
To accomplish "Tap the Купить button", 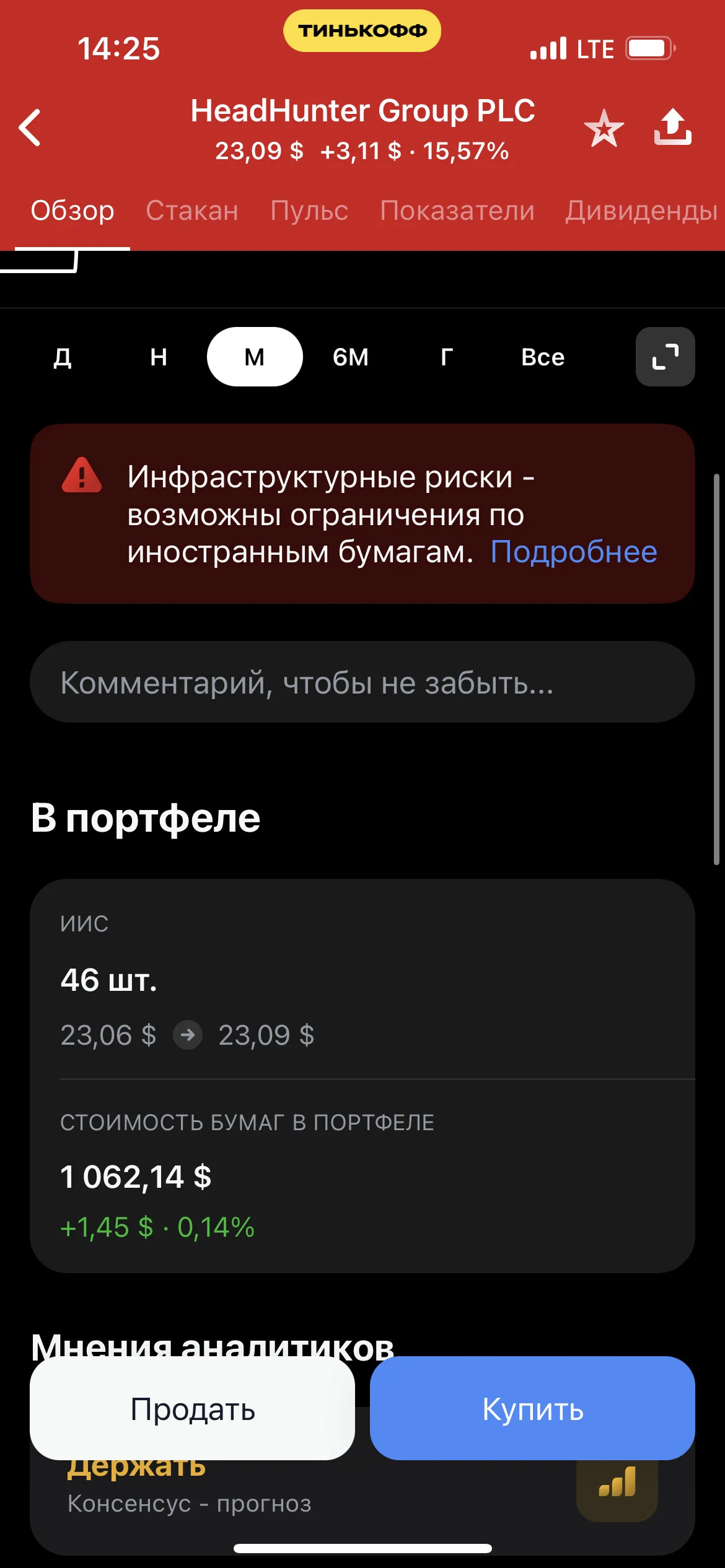I will pyautogui.click(x=532, y=1408).
